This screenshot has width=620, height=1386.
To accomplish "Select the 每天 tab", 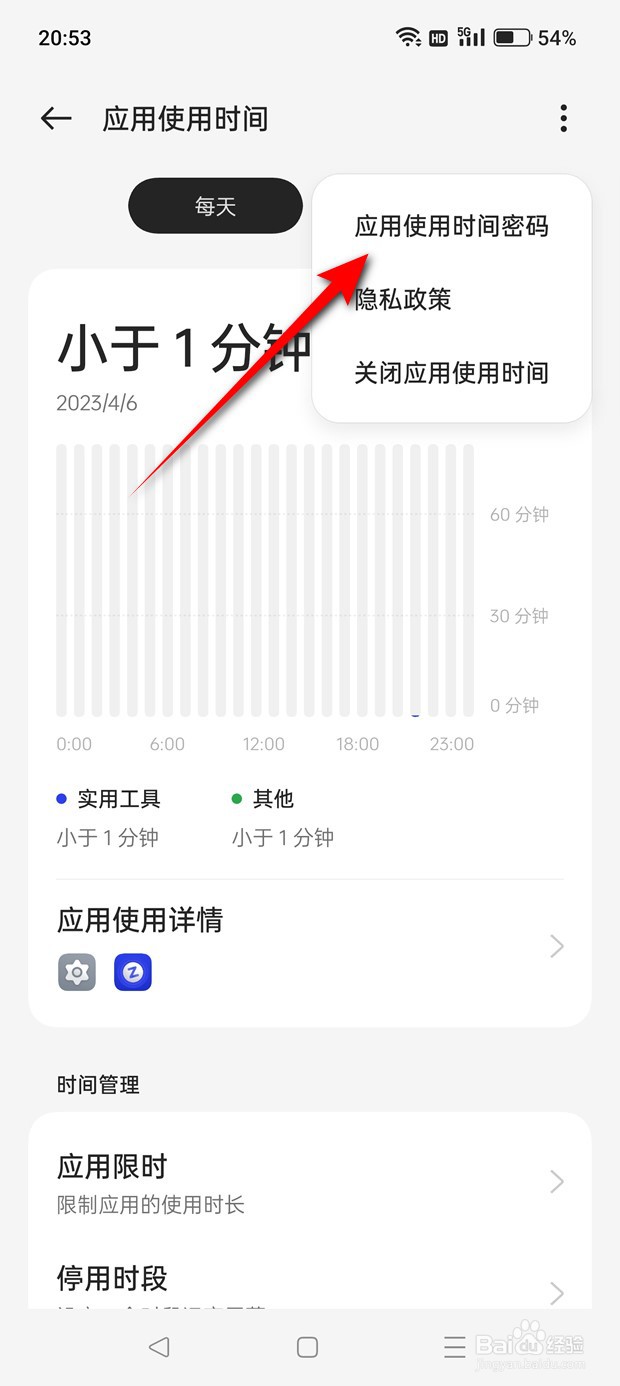I will [x=215, y=206].
